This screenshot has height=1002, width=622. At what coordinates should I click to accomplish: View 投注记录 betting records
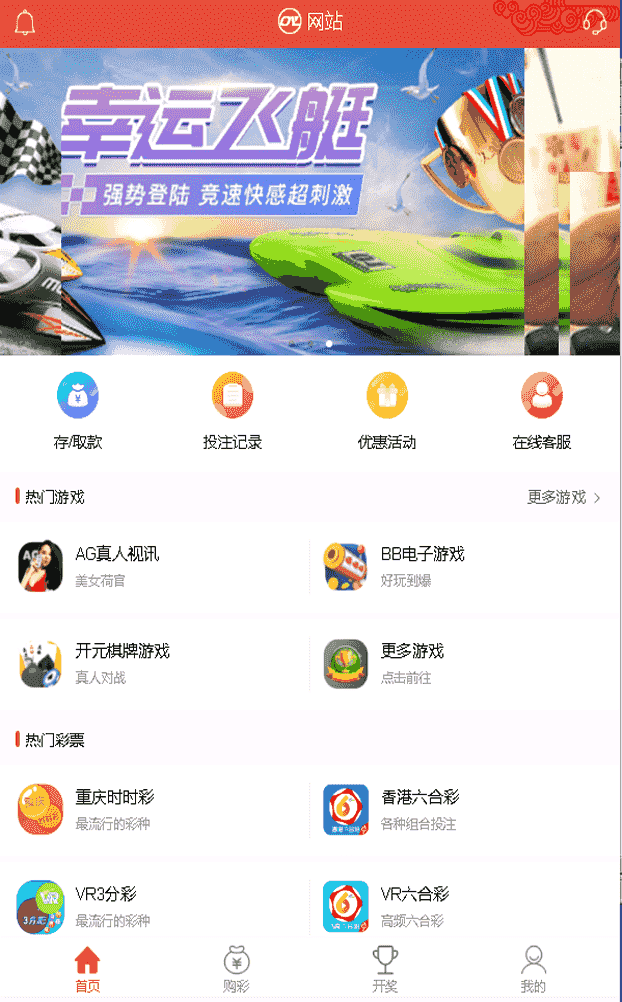[x=232, y=411]
